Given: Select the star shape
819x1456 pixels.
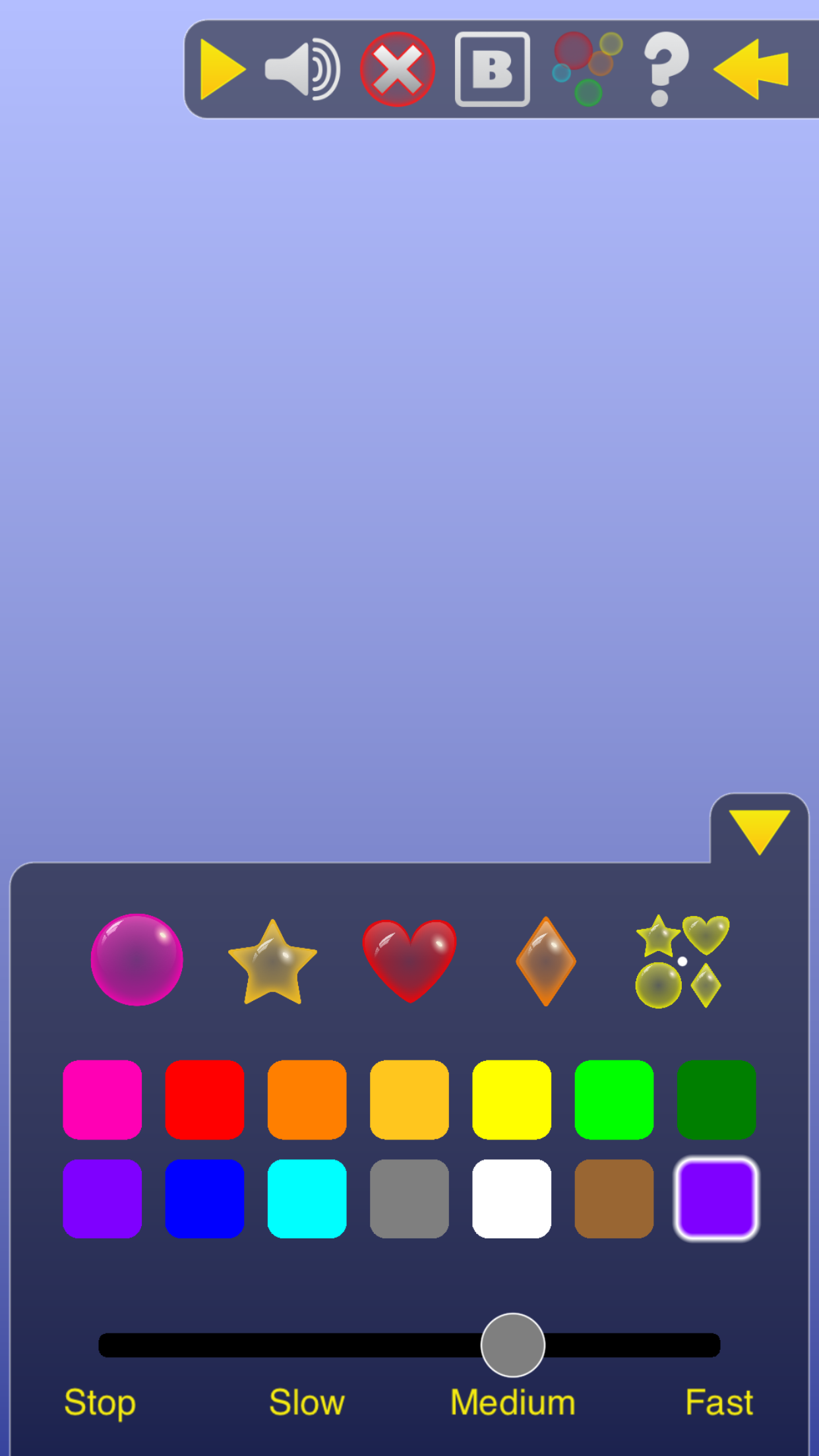Looking at the screenshot, I should [272, 963].
